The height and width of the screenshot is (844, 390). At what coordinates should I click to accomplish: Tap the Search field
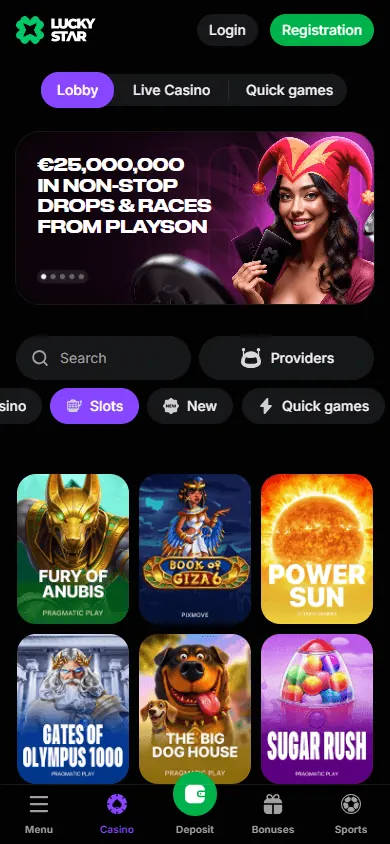click(x=103, y=358)
